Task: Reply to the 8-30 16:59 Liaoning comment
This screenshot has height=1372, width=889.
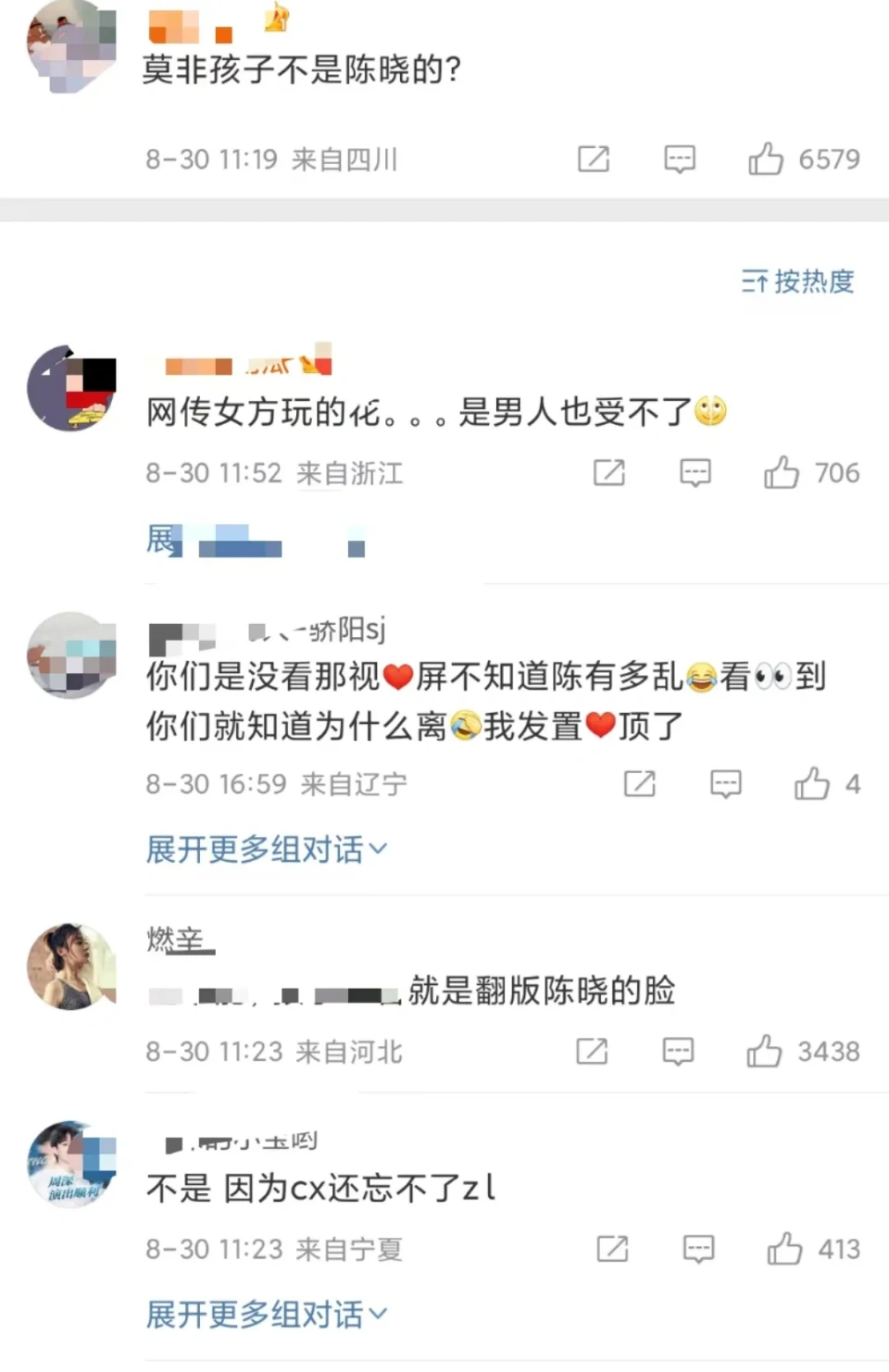Action: click(x=726, y=784)
